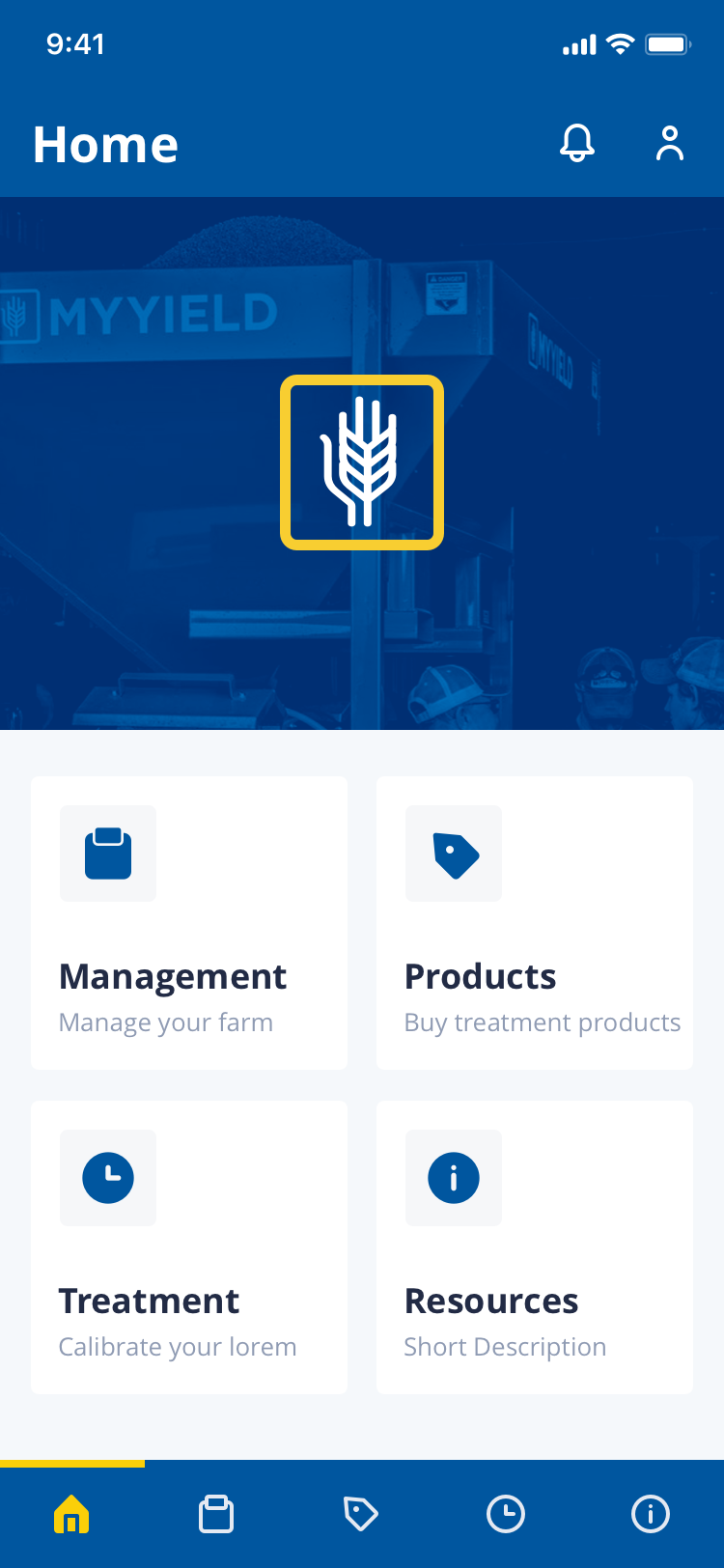Switch to the clipboard management tab
724x1568 pixels.
(216, 1514)
